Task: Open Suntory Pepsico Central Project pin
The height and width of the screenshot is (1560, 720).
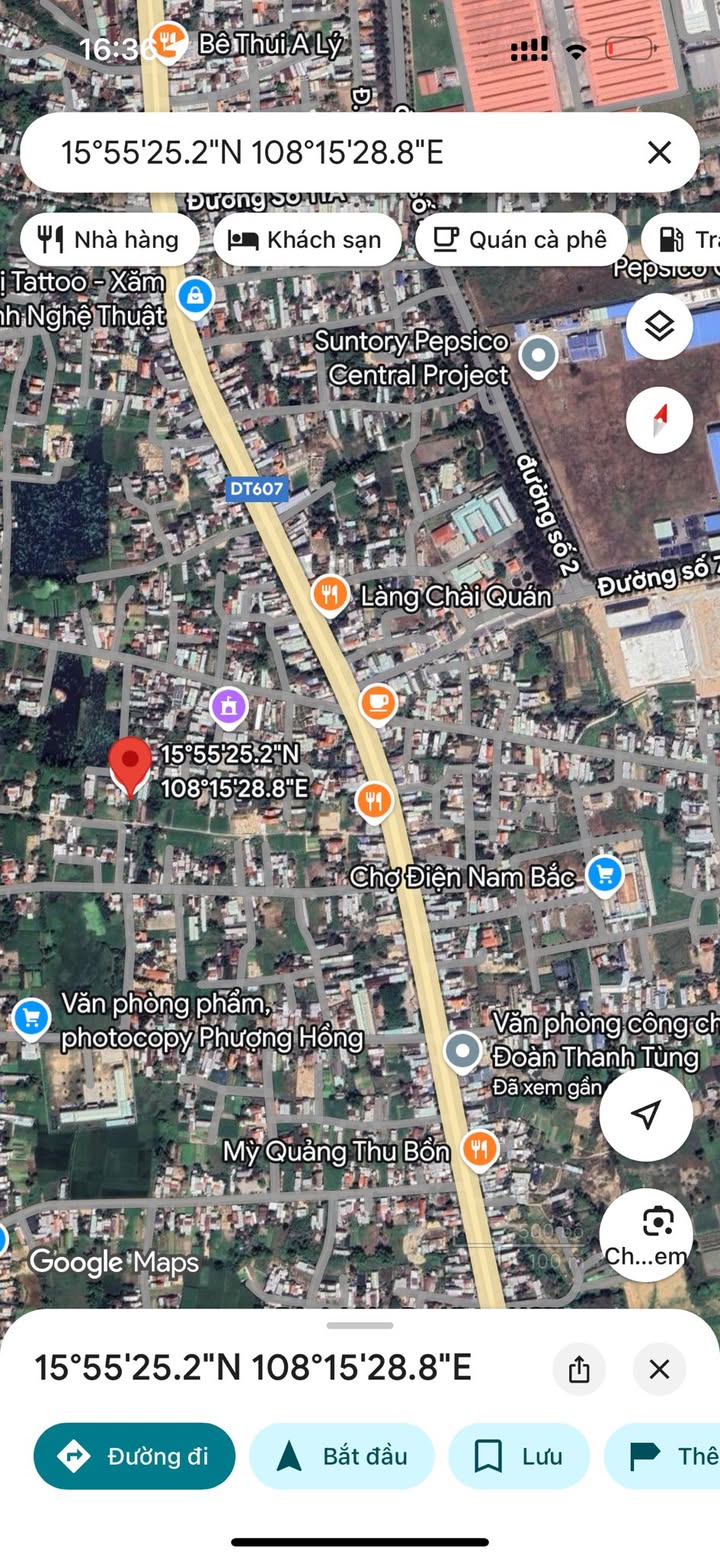Action: pos(539,355)
